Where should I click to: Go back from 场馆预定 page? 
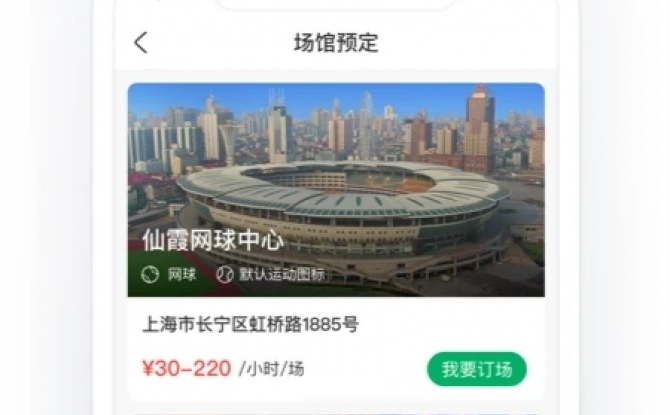tap(141, 42)
